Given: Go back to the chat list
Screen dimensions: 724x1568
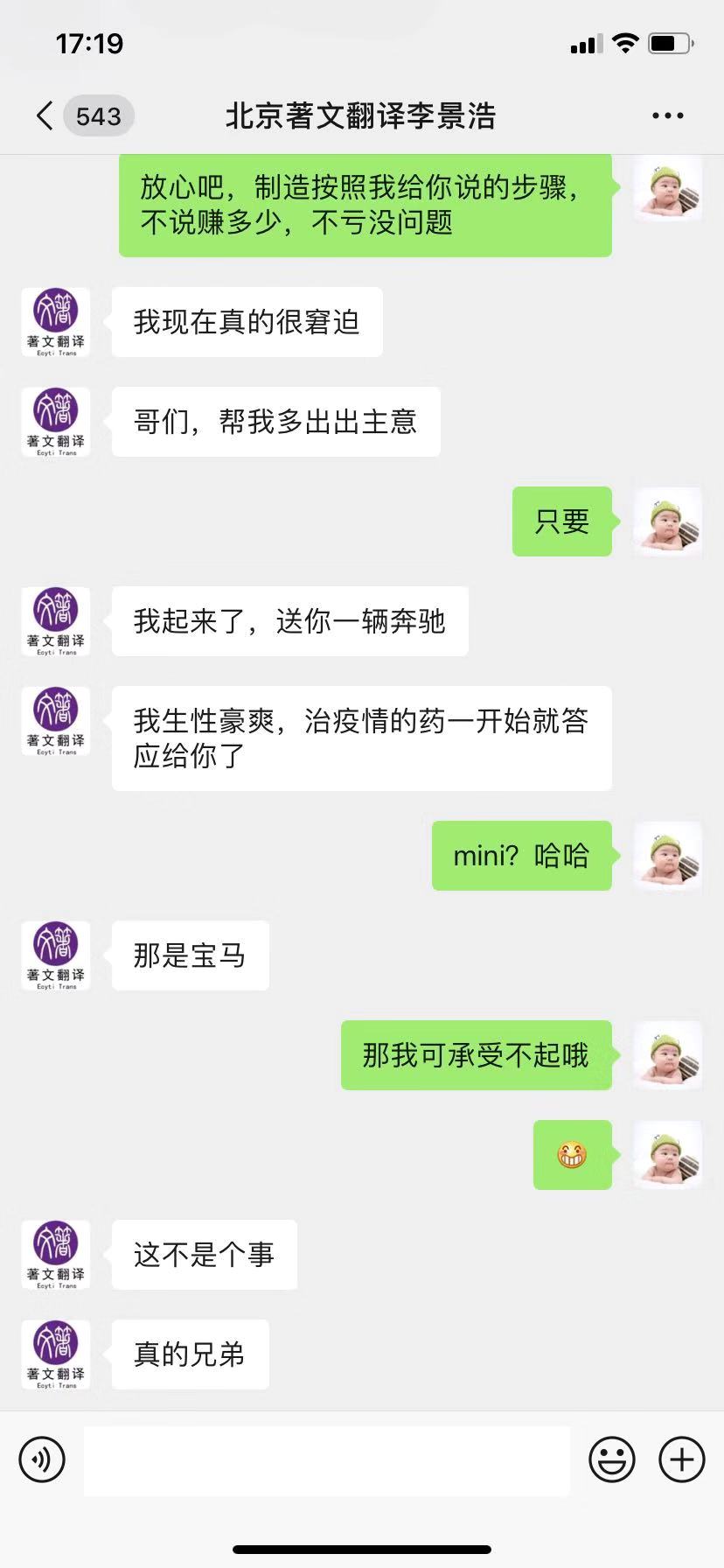Looking at the screenshot, I should pyautogui.click(x=45, y=115).
